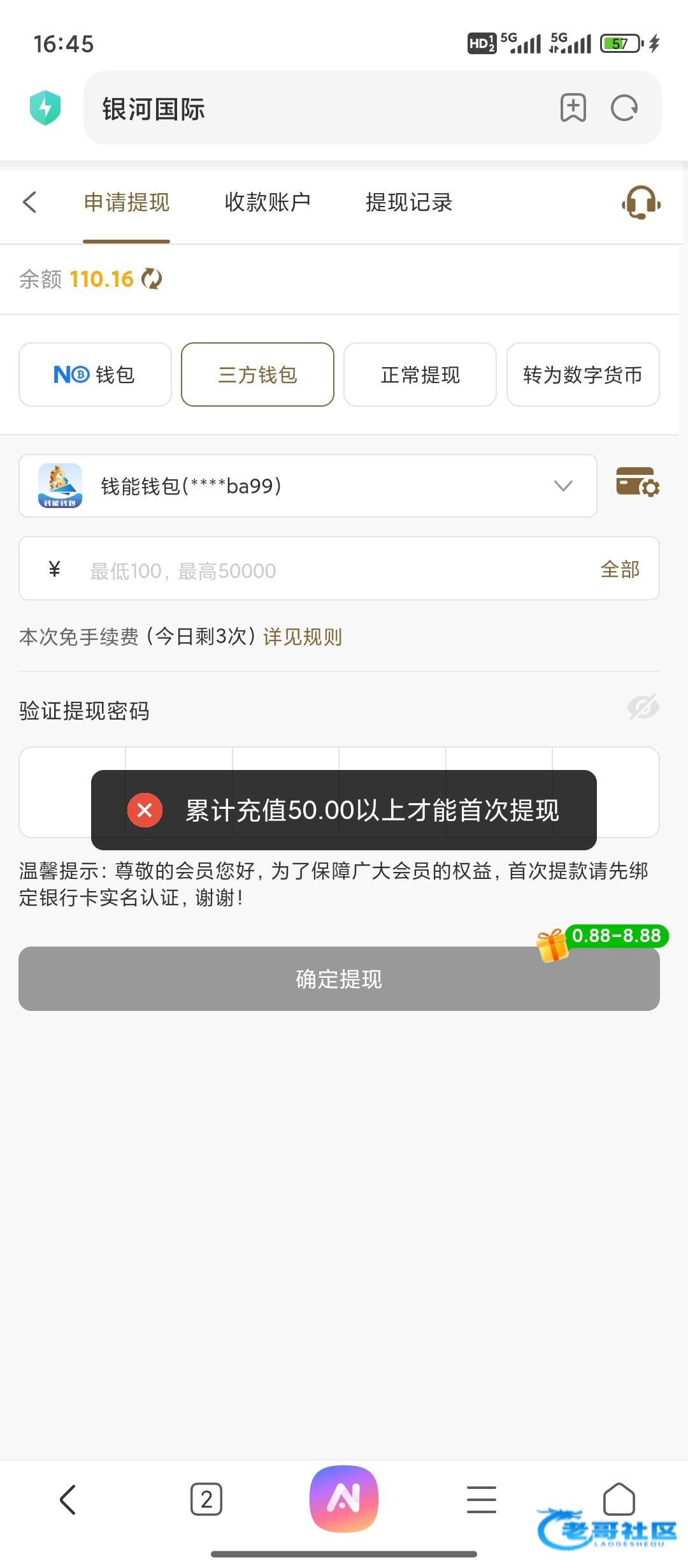Open the browser tabs switcher
Viewport: 688px width, 1568px height.
click(x=206, y=1499)
